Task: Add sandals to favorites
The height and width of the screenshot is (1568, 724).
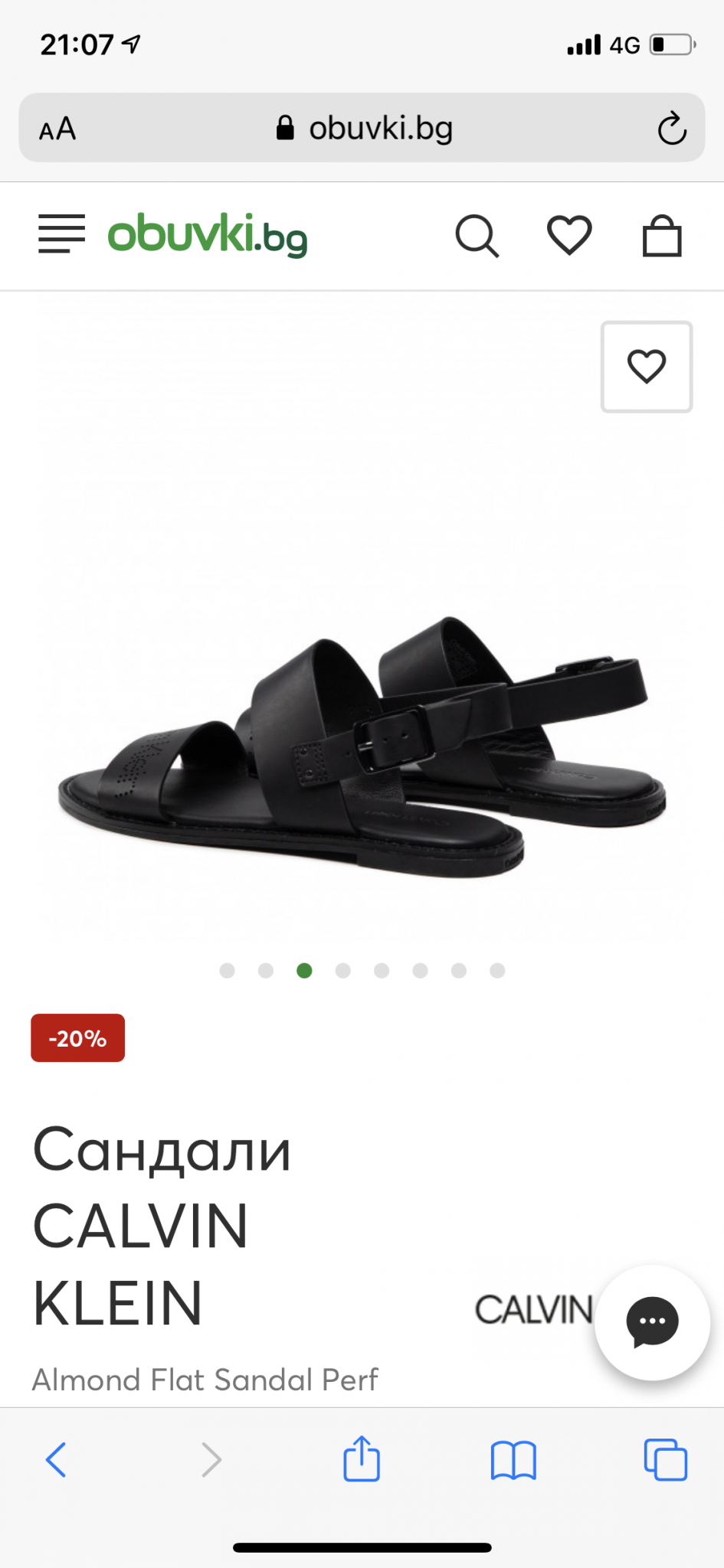Action: [x=647, y=367]
